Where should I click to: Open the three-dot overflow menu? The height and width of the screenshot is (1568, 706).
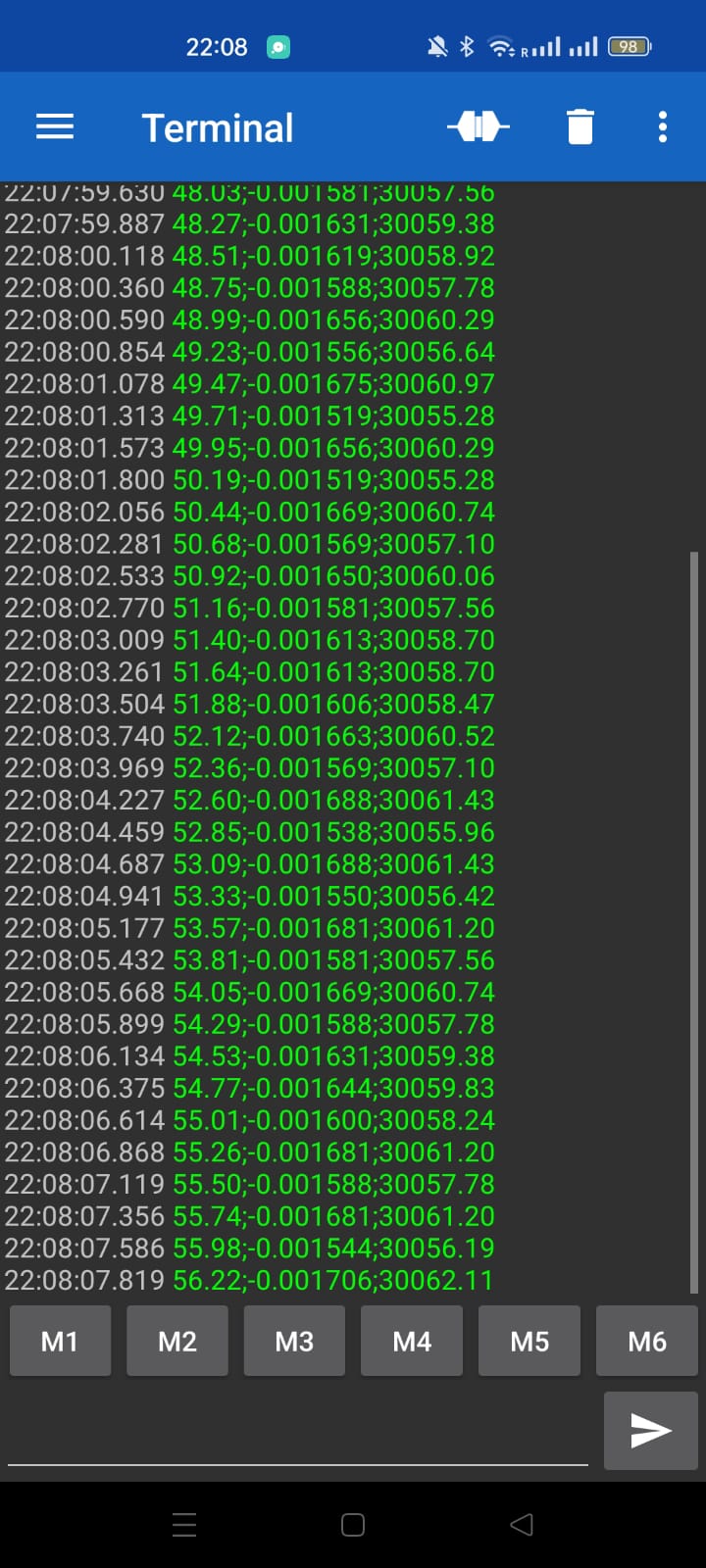click(663, 127)
